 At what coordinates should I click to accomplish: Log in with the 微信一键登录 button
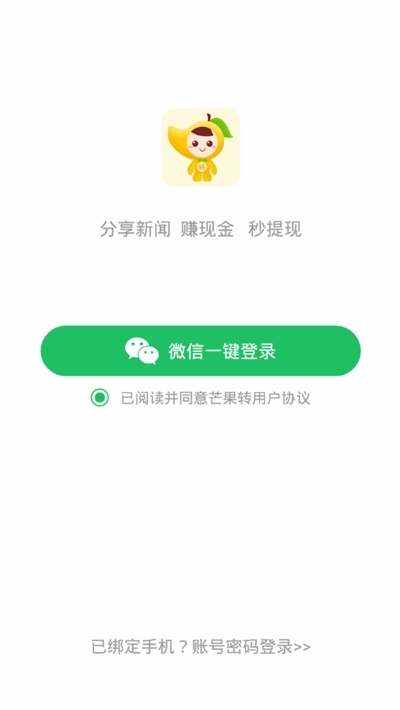pos(200,350)
